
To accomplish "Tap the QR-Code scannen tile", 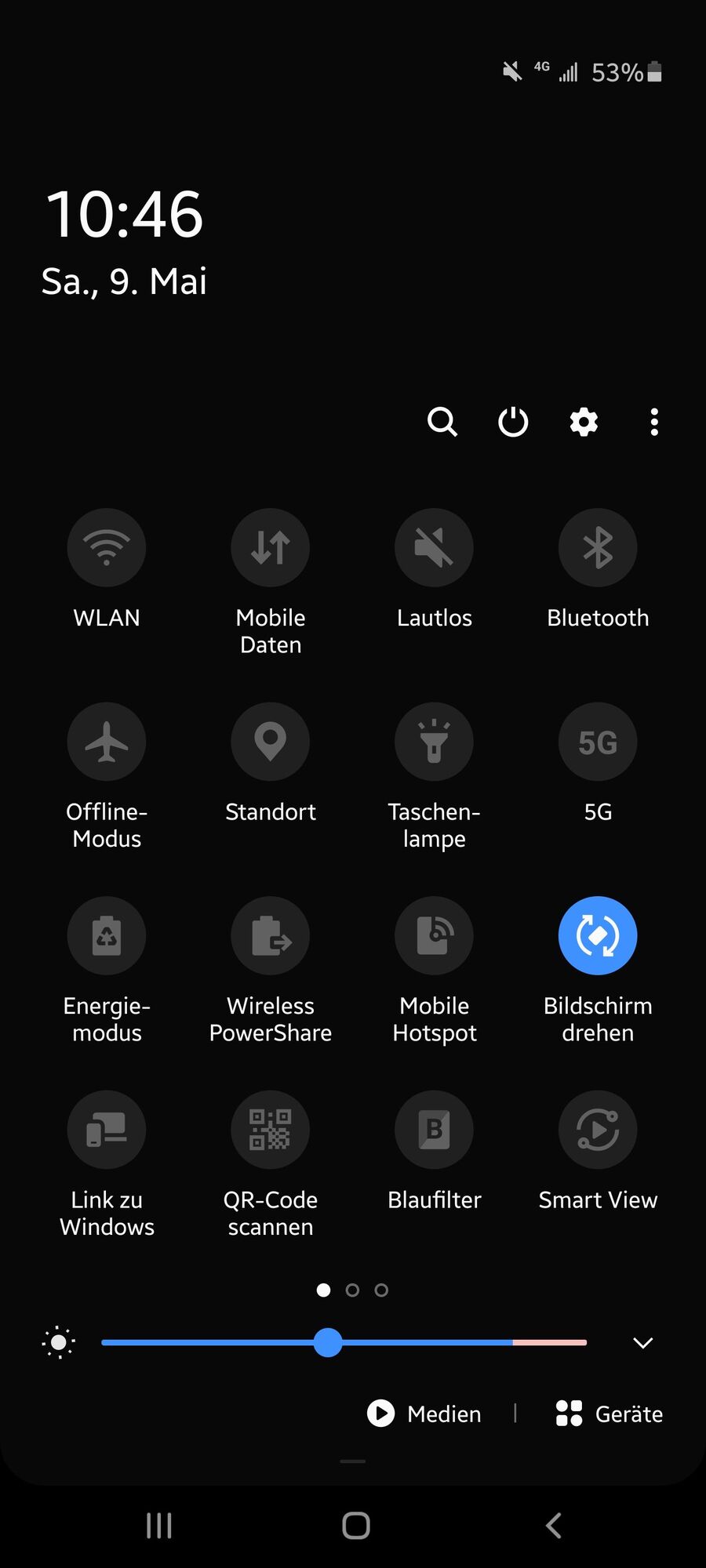I will pyautogui.click(x=271, y=1130).
